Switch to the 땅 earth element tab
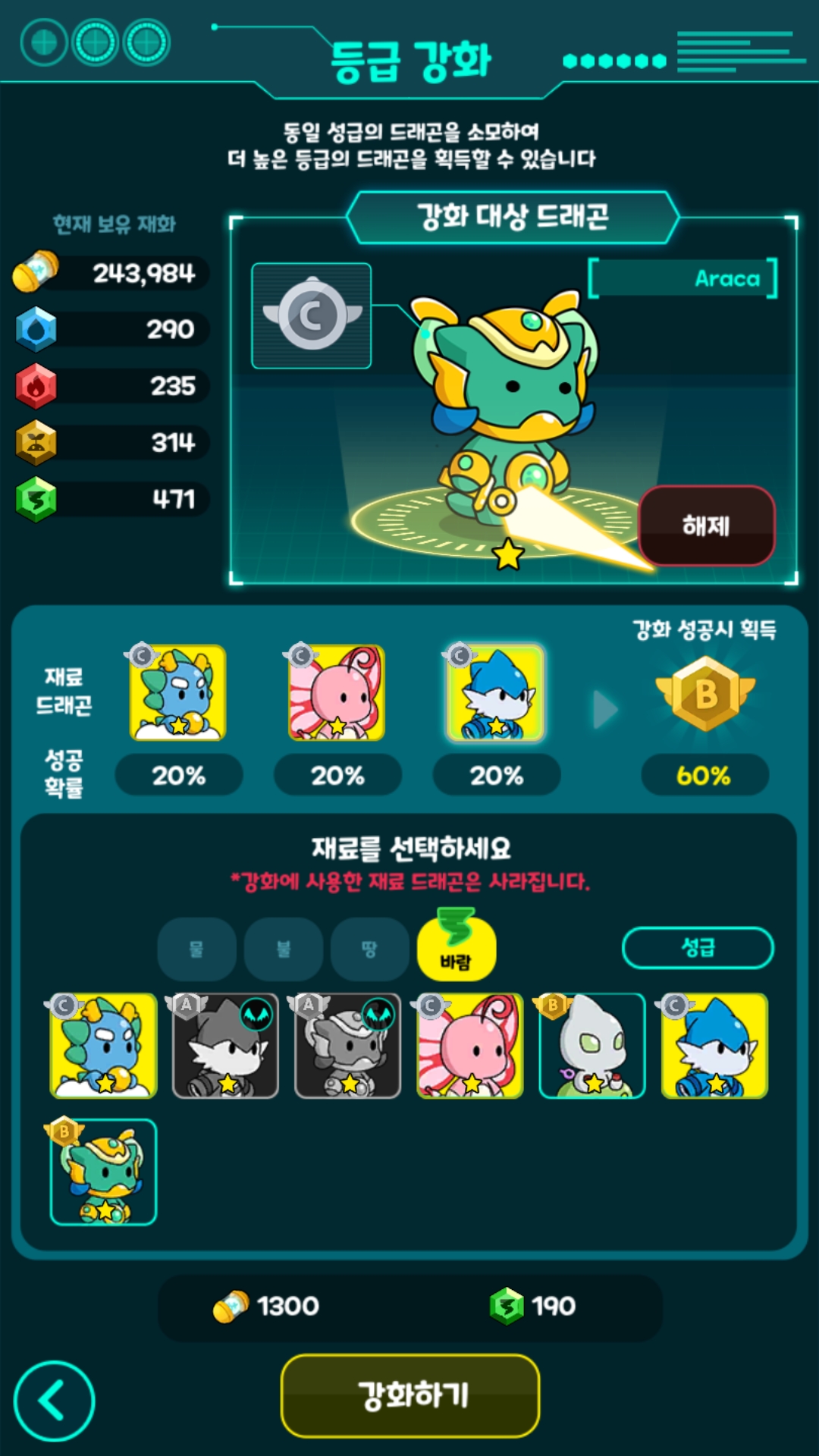 (x=369, y=949)
